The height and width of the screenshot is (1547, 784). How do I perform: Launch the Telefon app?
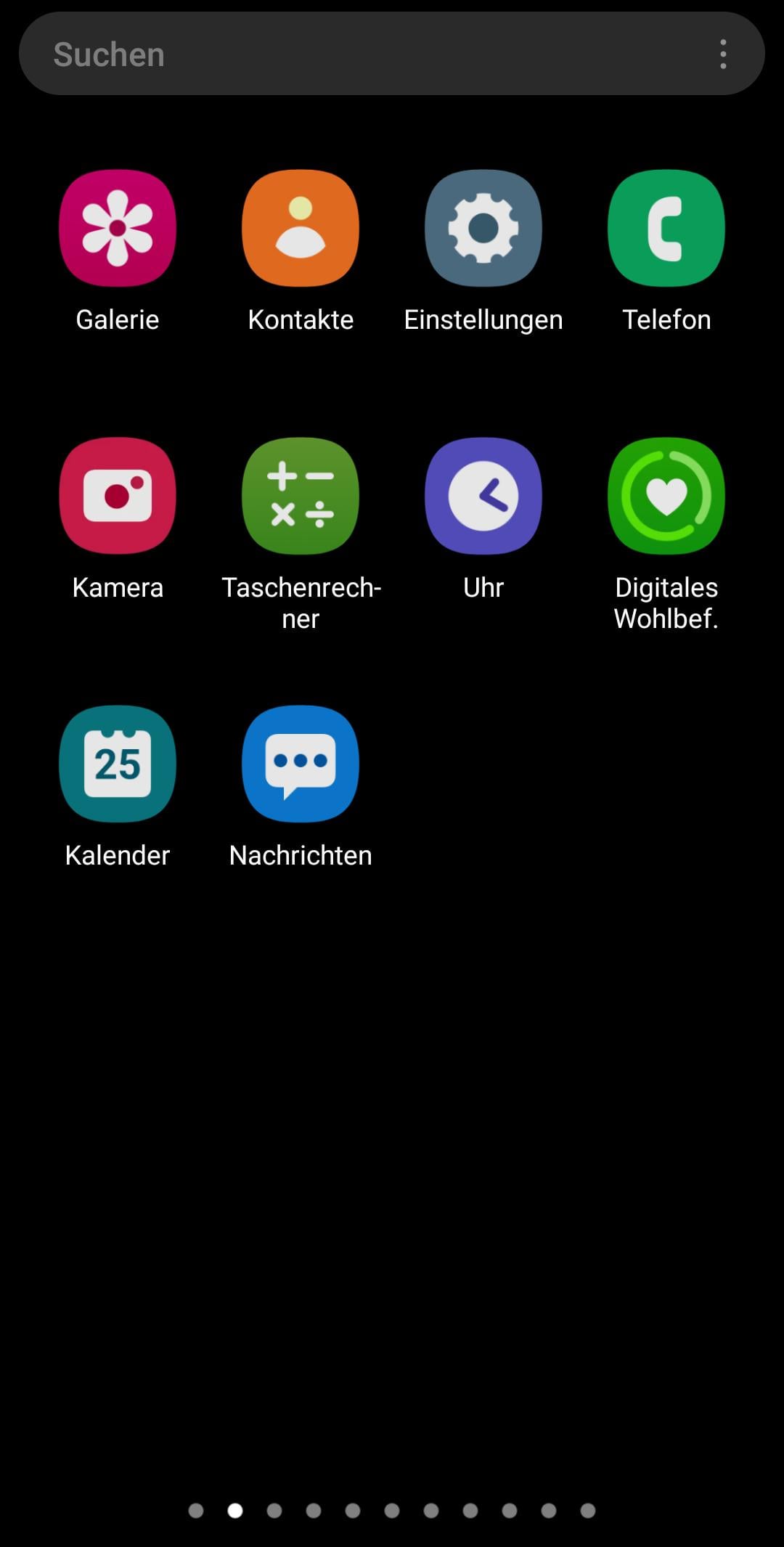click(666, 229)
